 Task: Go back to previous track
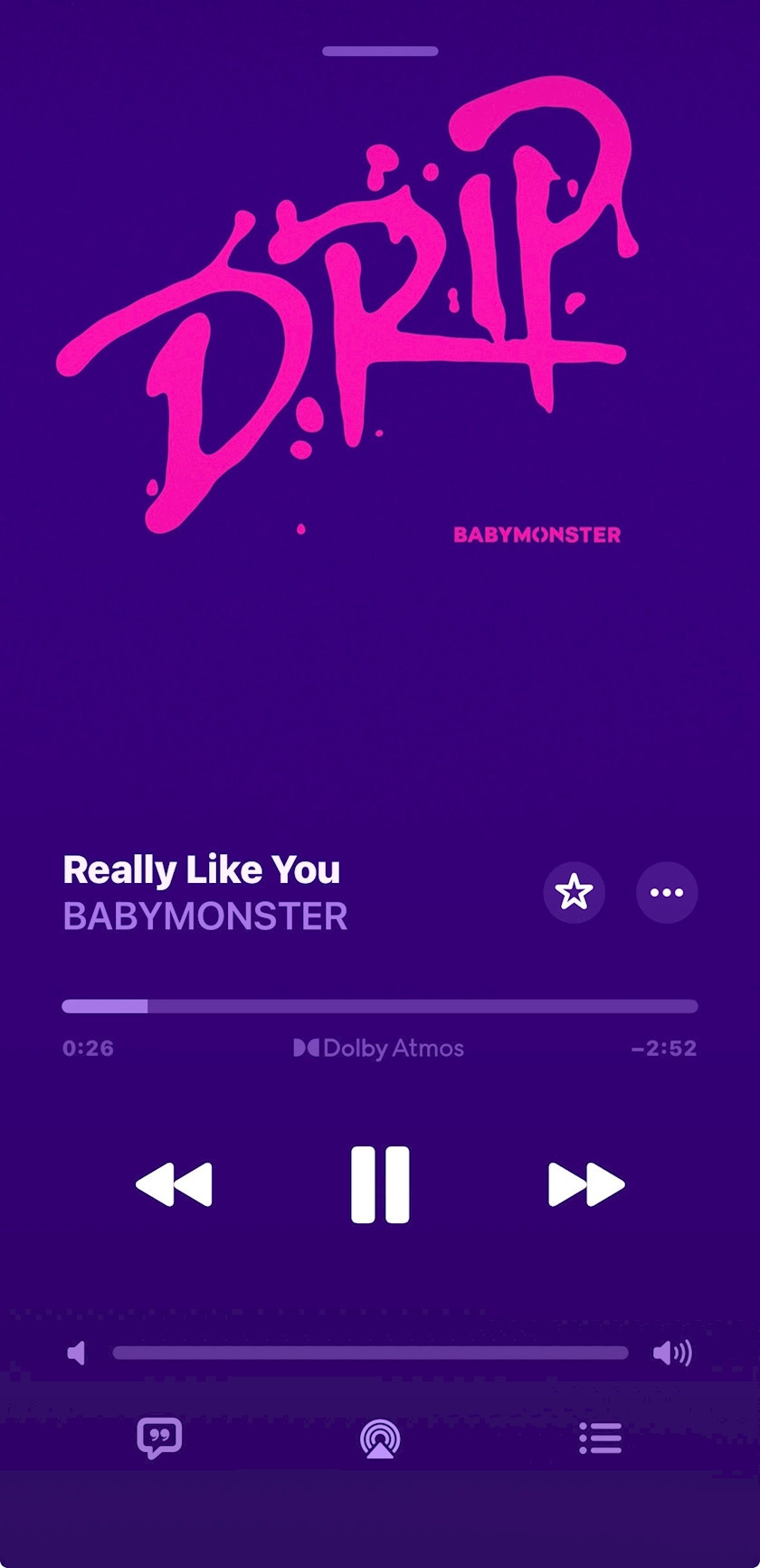coord(174,1184)
